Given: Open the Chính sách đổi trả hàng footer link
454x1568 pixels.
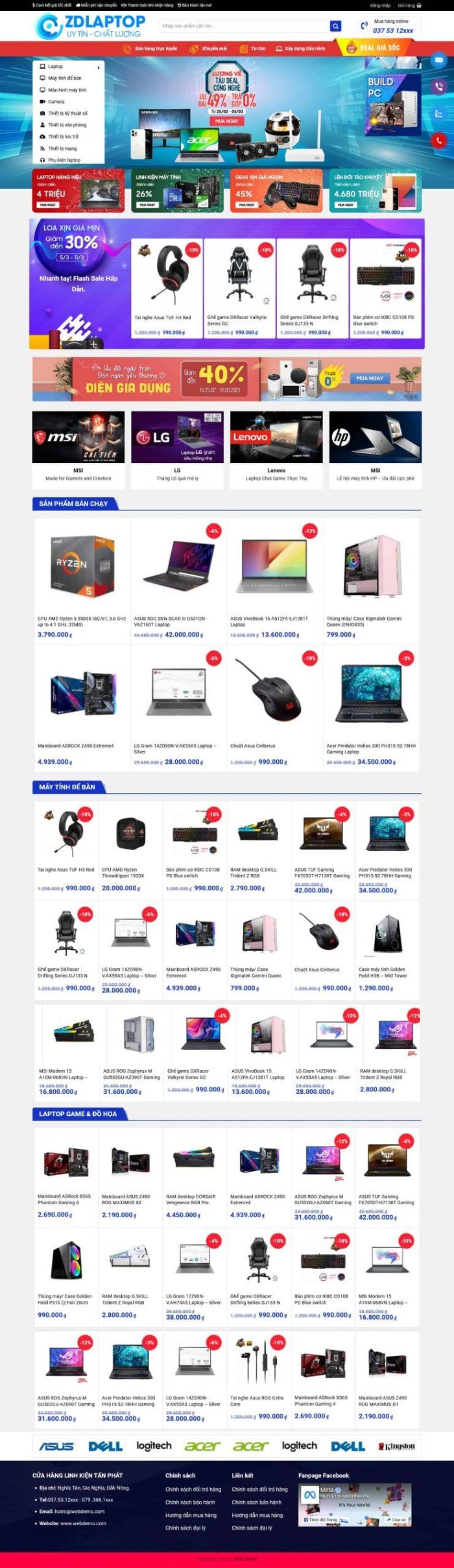Looking at the screenshot, I should coord(193,1490).
